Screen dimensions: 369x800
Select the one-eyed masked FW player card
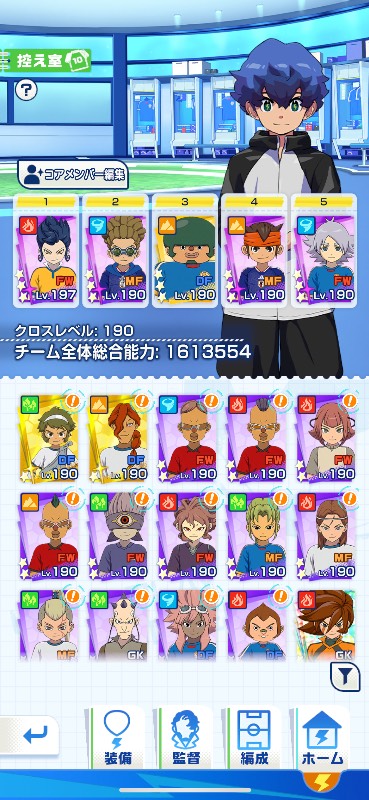(118, 535)
